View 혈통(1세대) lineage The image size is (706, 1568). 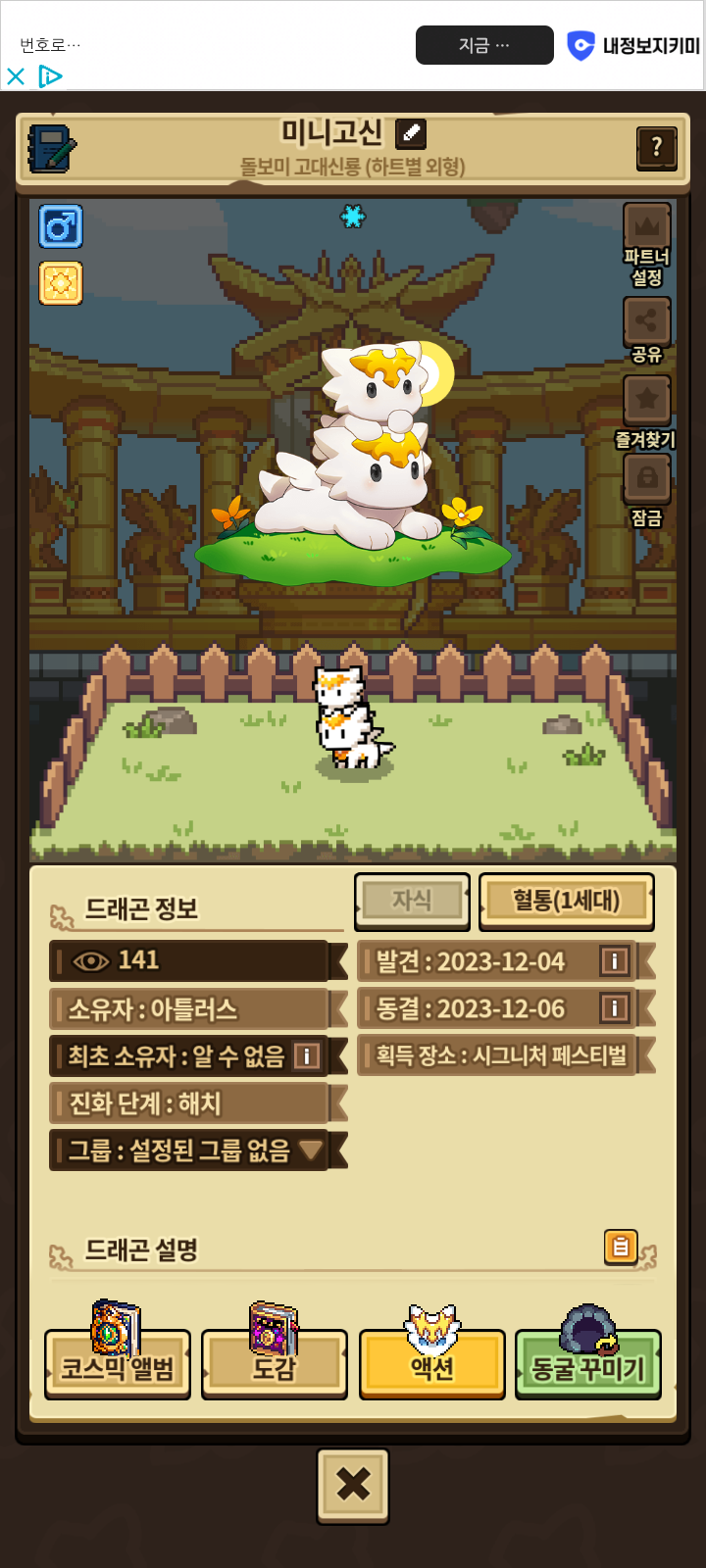click(x=566, y=901)
